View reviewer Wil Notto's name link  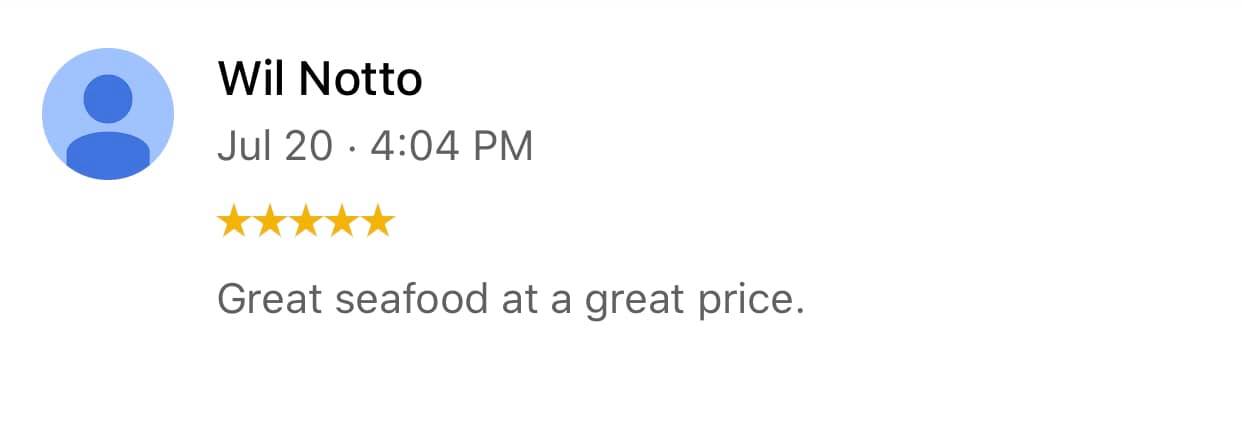click(x=320, y=79)
